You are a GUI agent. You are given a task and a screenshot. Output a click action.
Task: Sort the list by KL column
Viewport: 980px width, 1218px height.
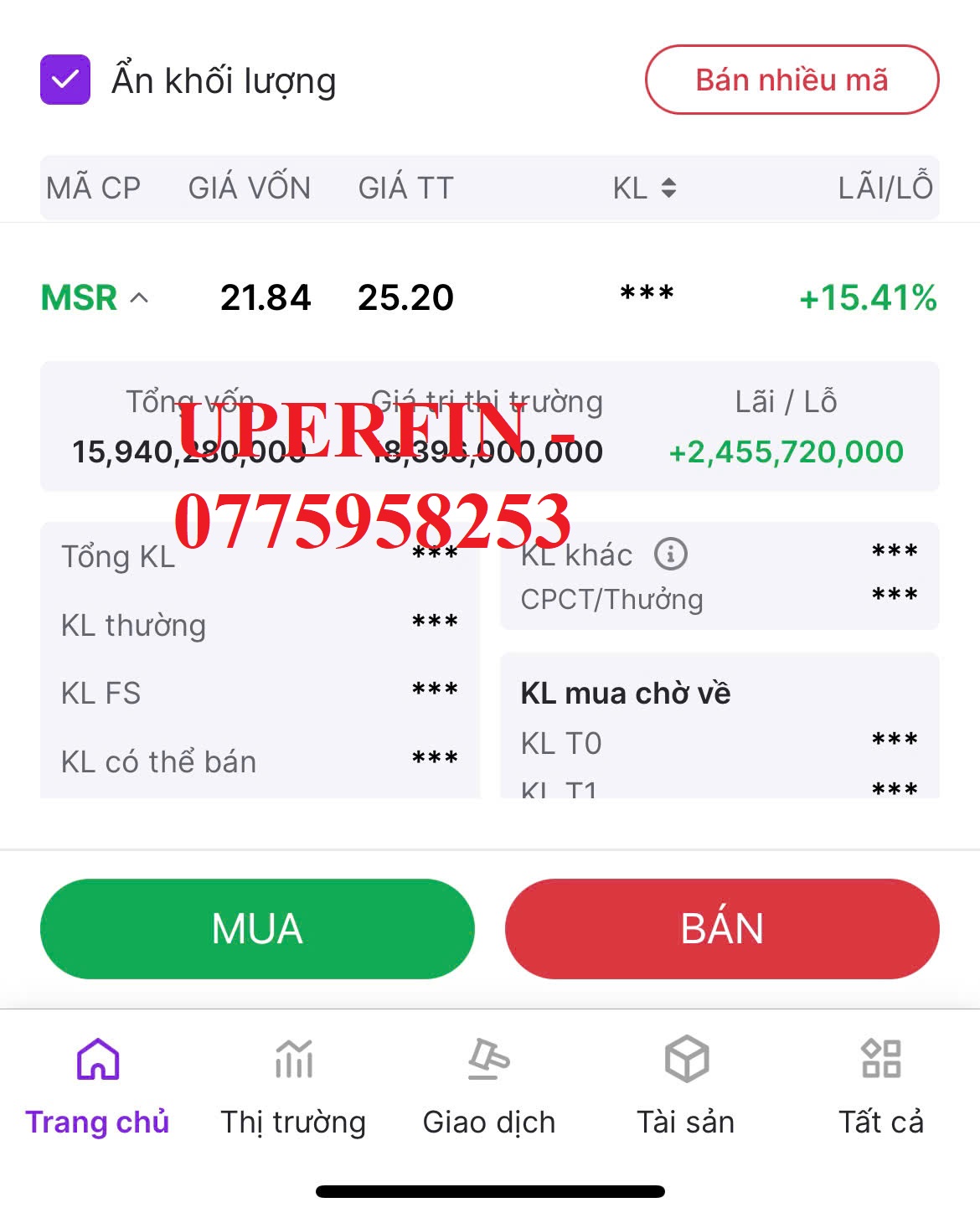[x=645, y=188]
